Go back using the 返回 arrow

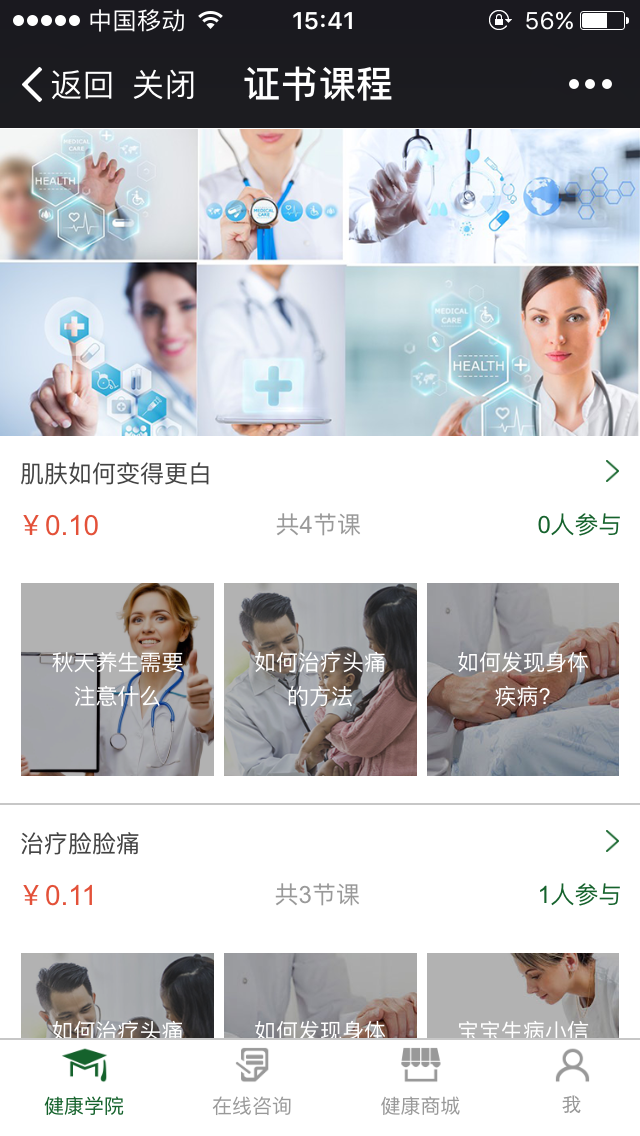coord(66,85)
